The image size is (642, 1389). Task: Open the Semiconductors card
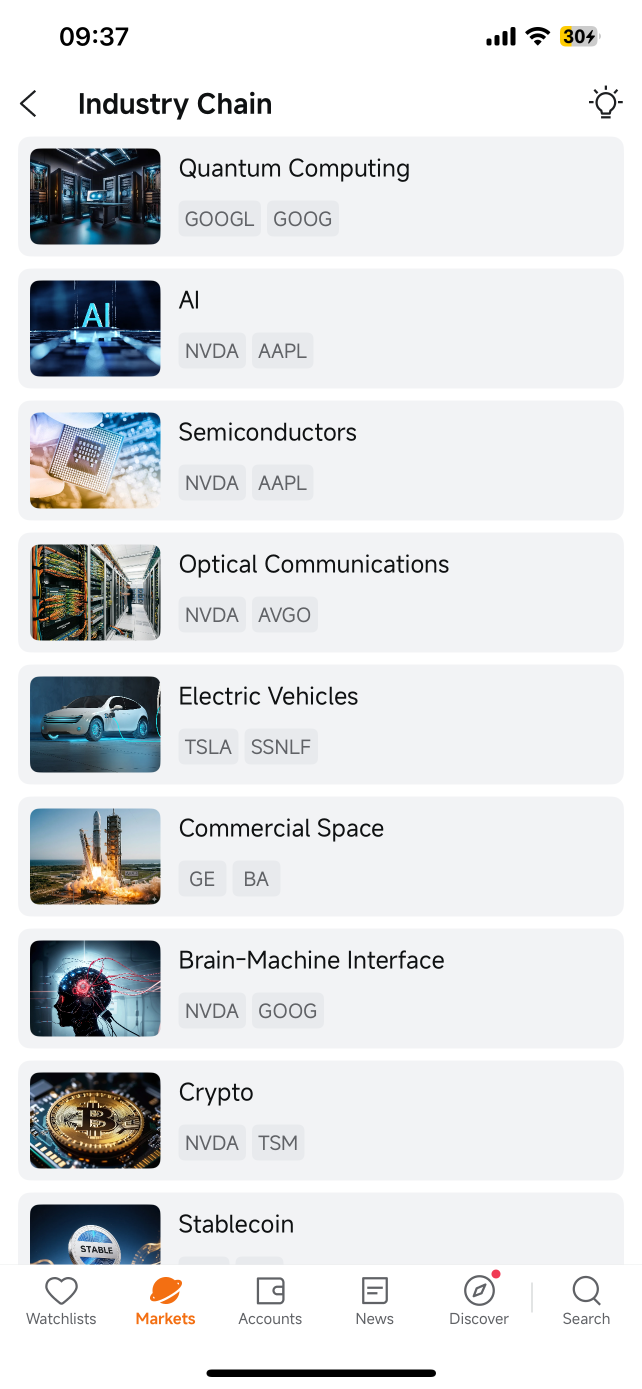click(321, 460)
